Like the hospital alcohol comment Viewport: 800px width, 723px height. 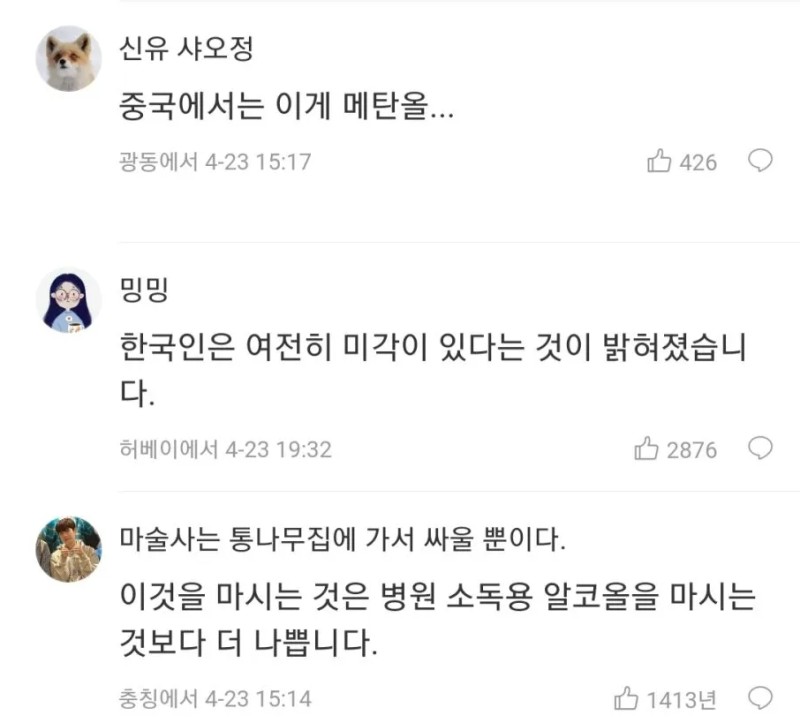[x=626, y=697]
